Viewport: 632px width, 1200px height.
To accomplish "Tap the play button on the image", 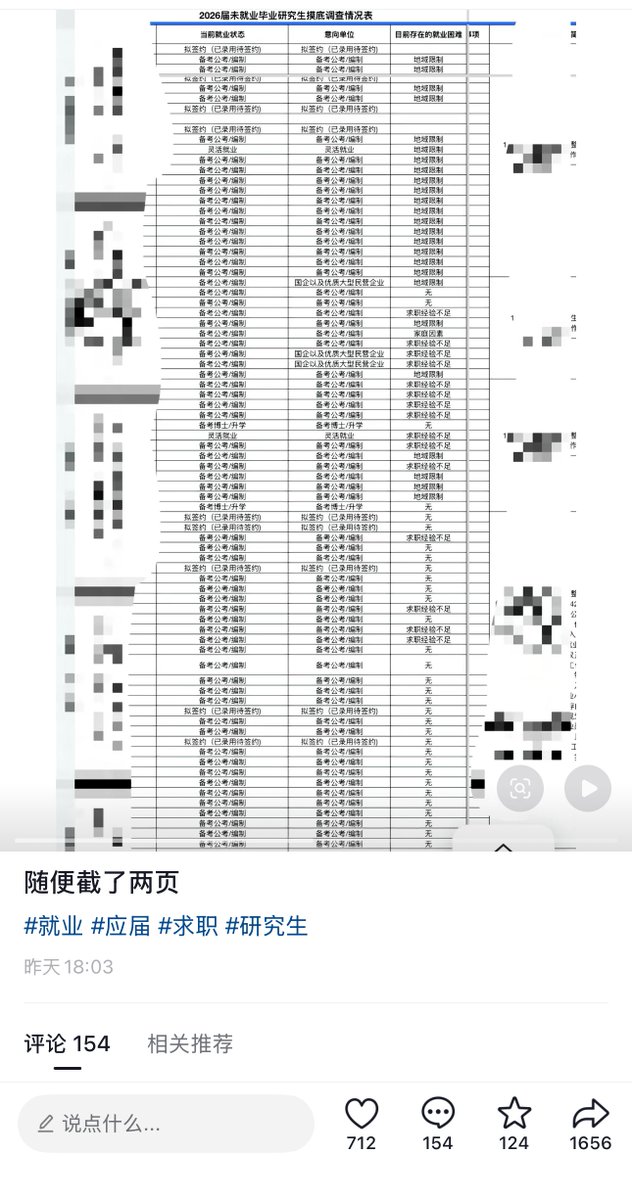I will point(588,789).
